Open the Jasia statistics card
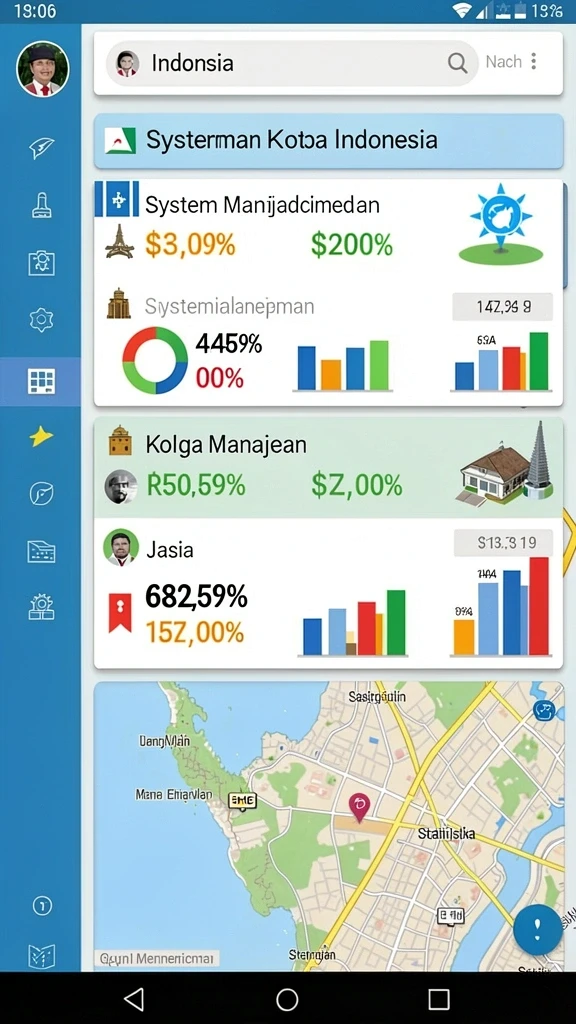576x1024 pixels. point(328,593)
